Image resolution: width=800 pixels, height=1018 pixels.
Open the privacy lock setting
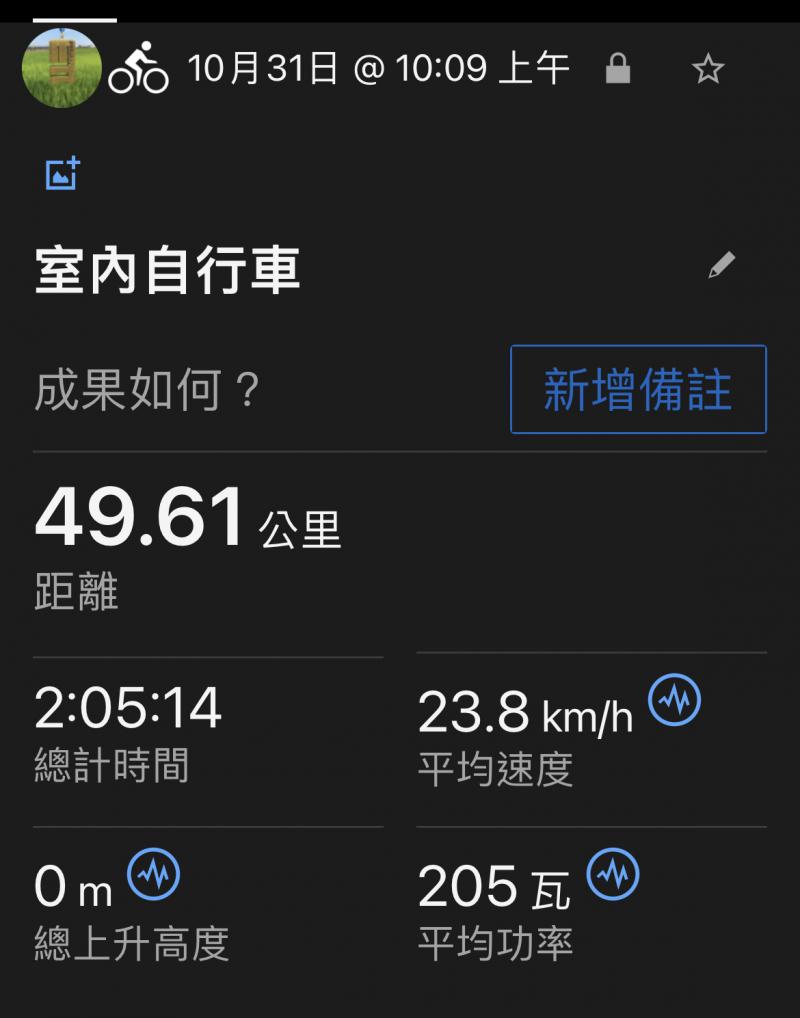tap(618, 70)
